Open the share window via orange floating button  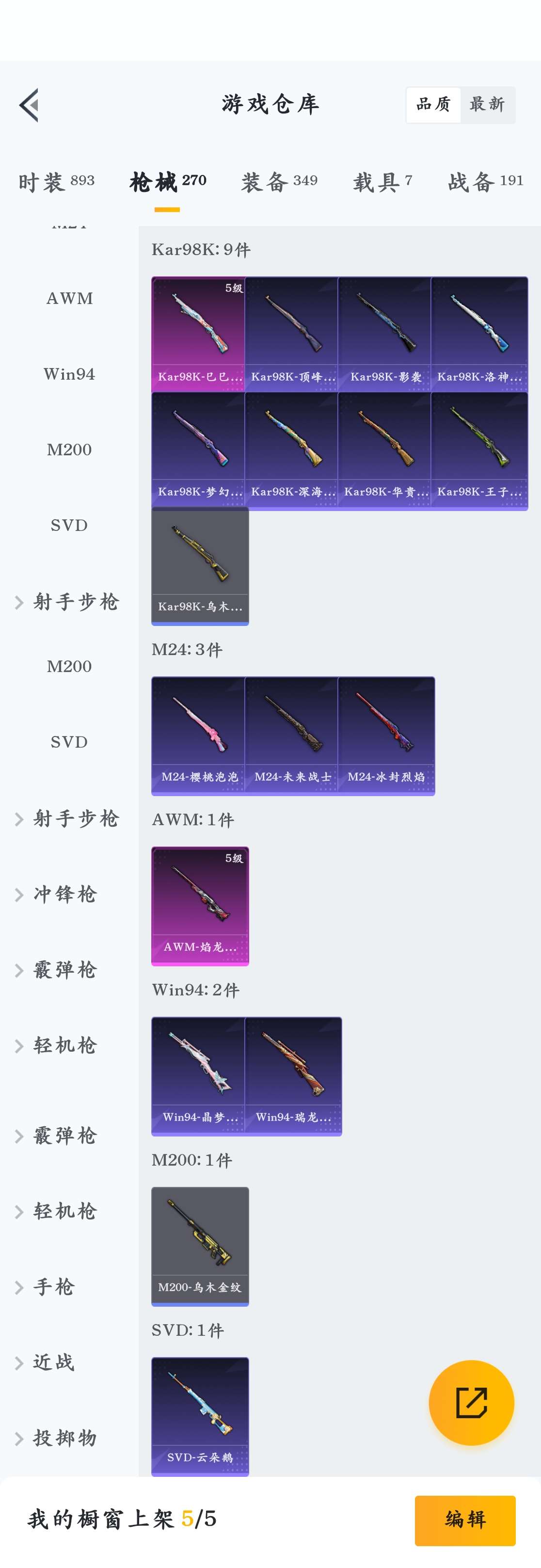point(471,1402)
